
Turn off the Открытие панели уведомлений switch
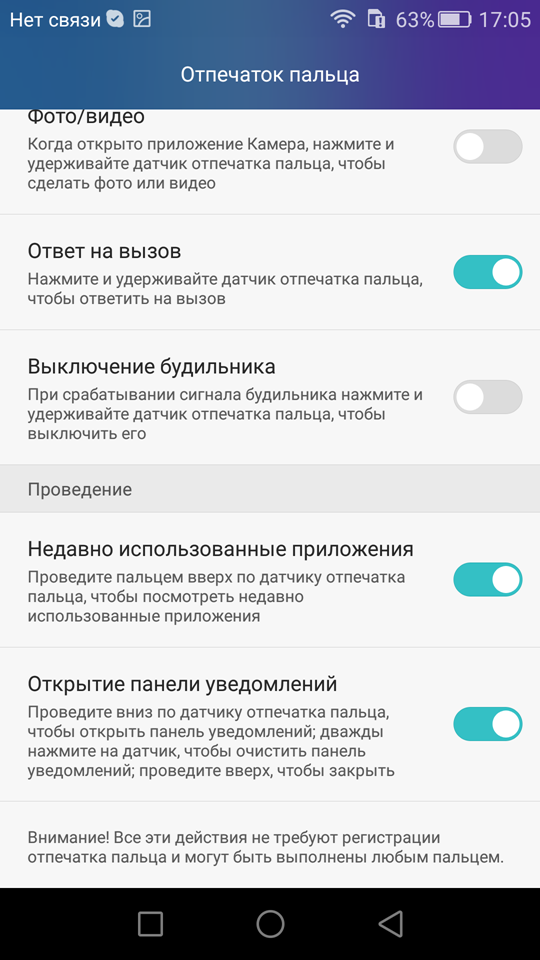tap(487, 724)
